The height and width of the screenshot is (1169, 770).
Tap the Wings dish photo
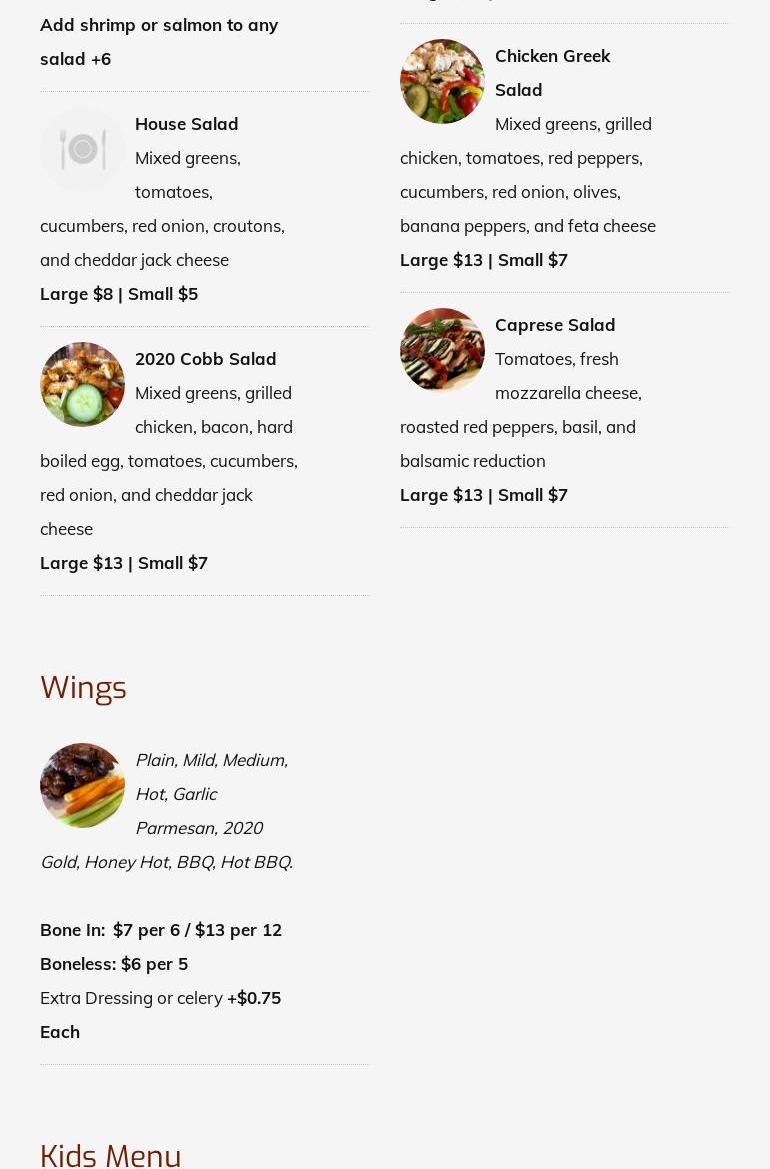82,786
